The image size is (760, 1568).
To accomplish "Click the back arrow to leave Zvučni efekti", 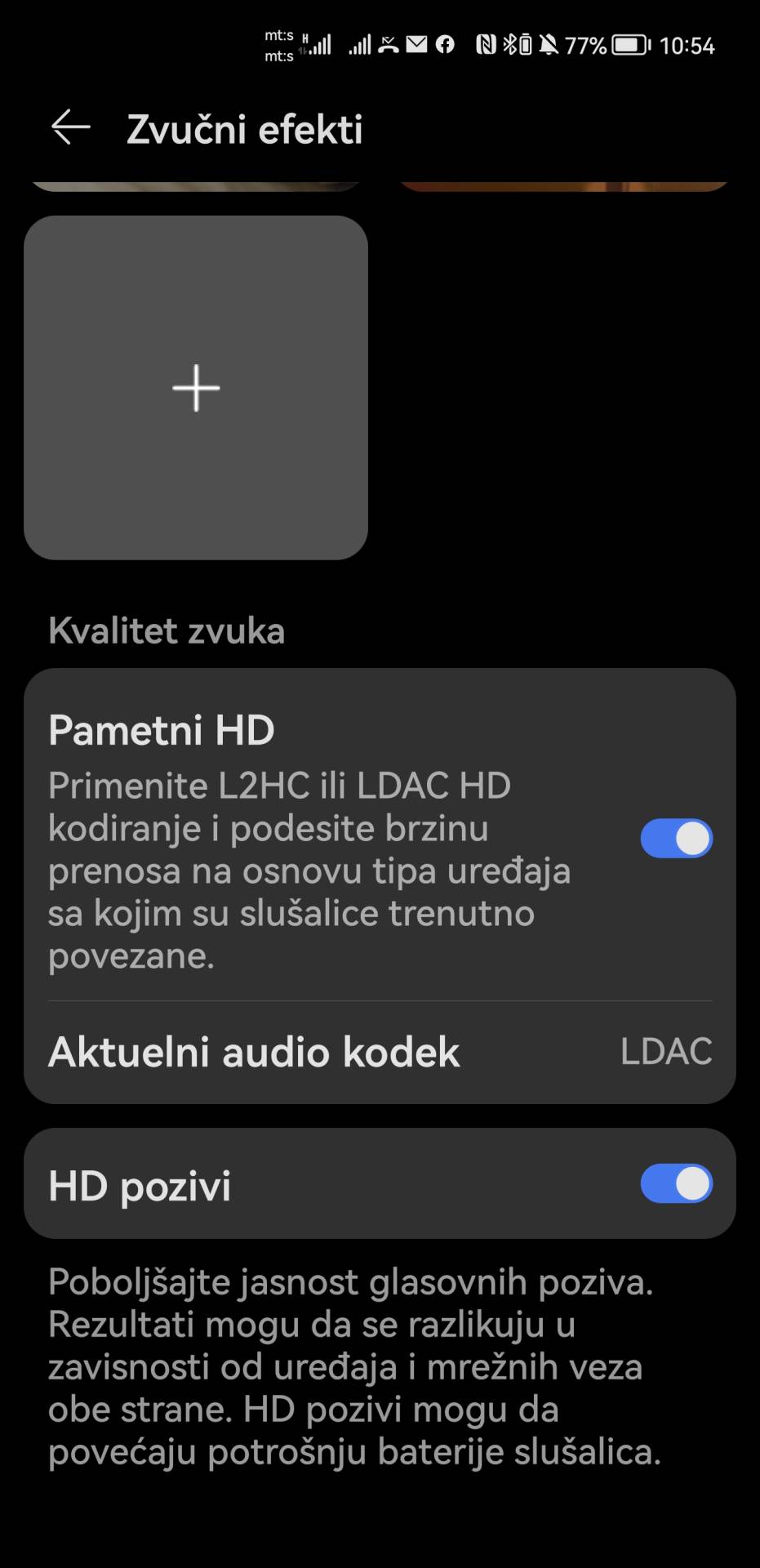I will [69, 127].
